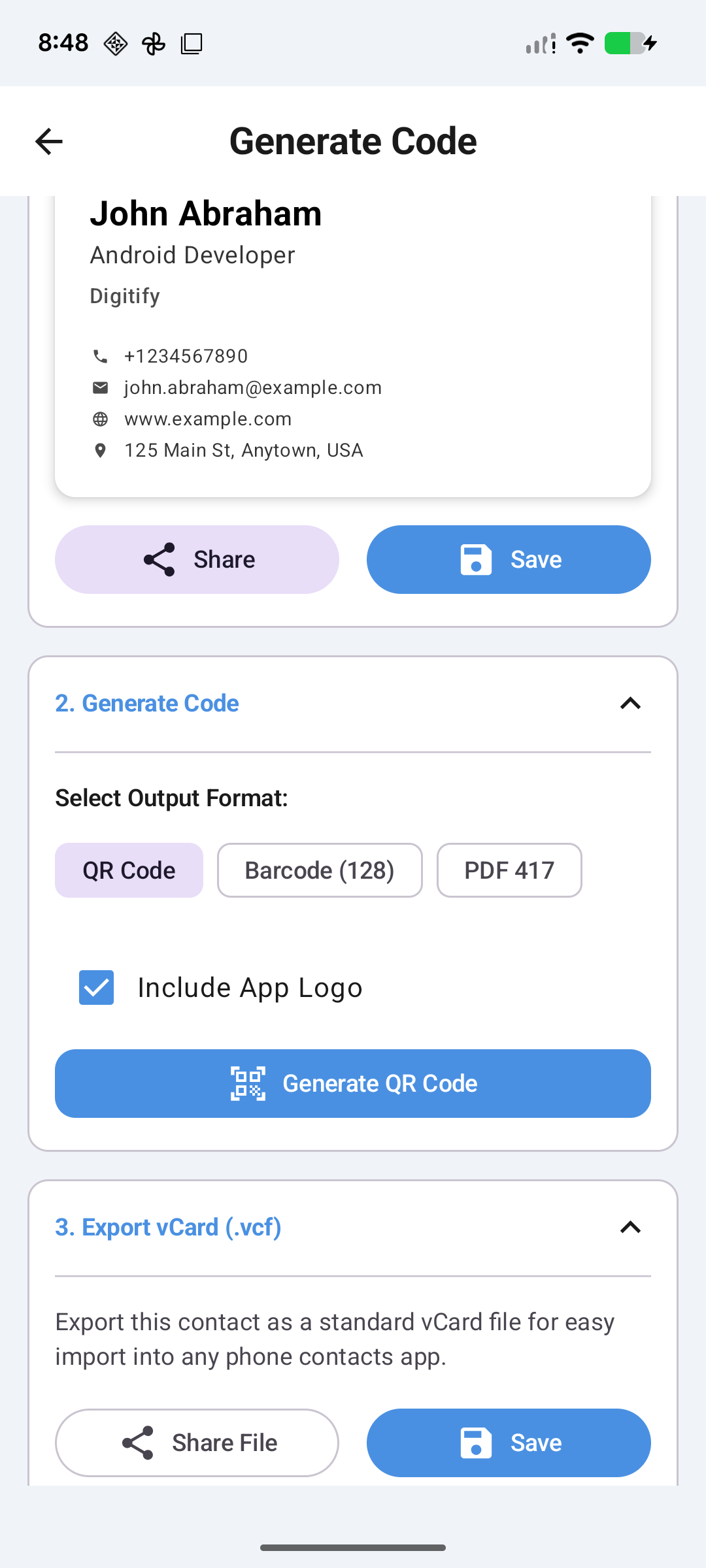
Task: Tap the globe icon beside www.example.com
Action: click(99, 419)
